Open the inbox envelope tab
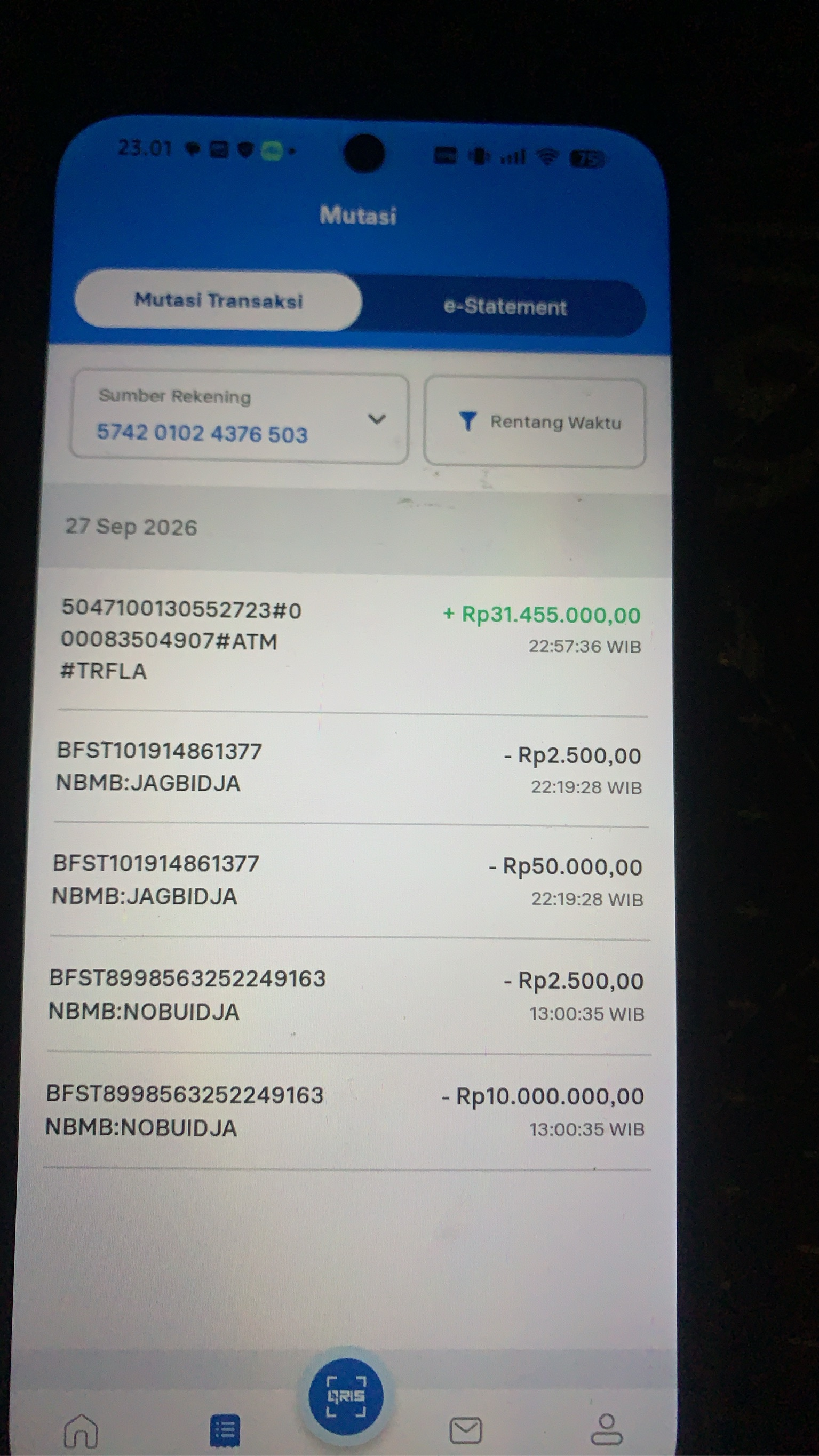 click(466, 1430)
